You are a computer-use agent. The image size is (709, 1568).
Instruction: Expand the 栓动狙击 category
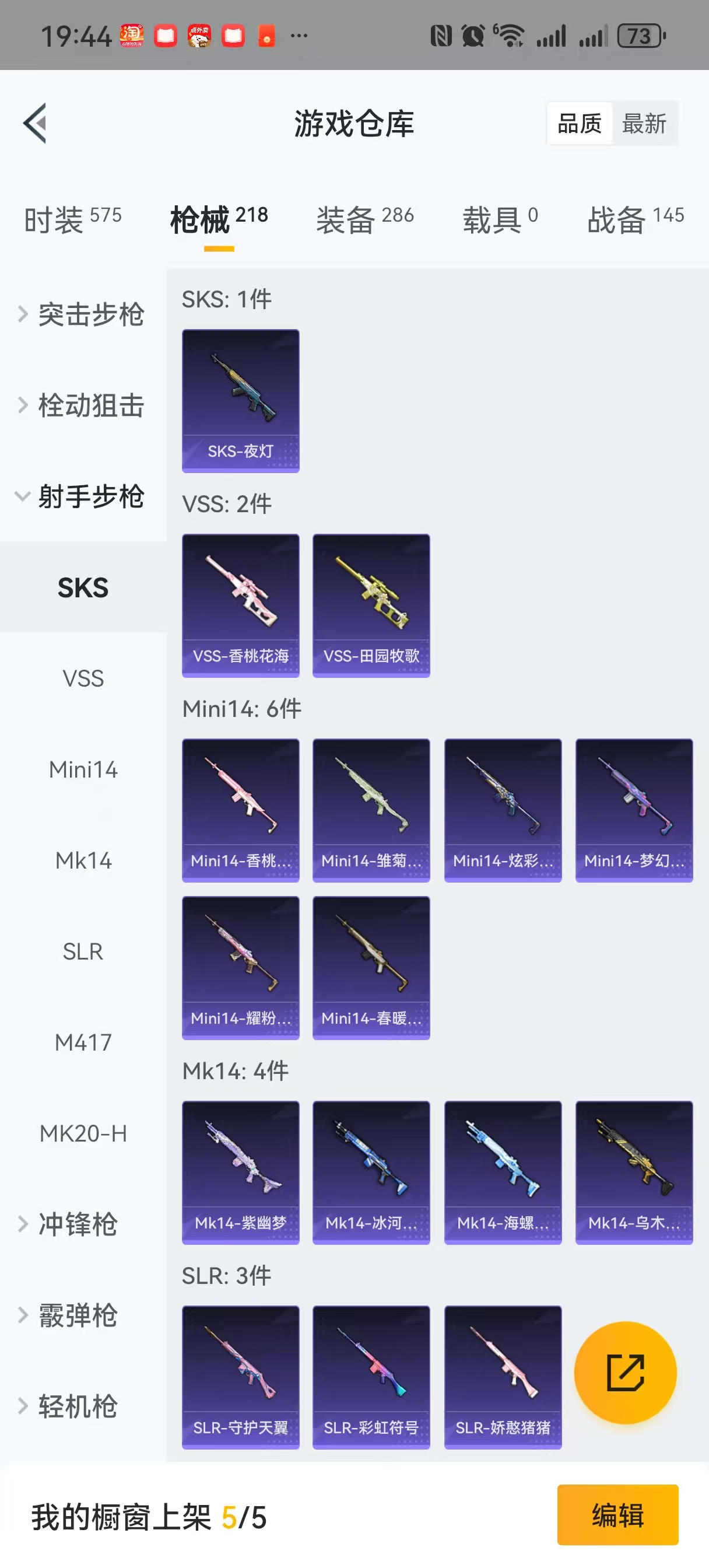tap(83, 405)
